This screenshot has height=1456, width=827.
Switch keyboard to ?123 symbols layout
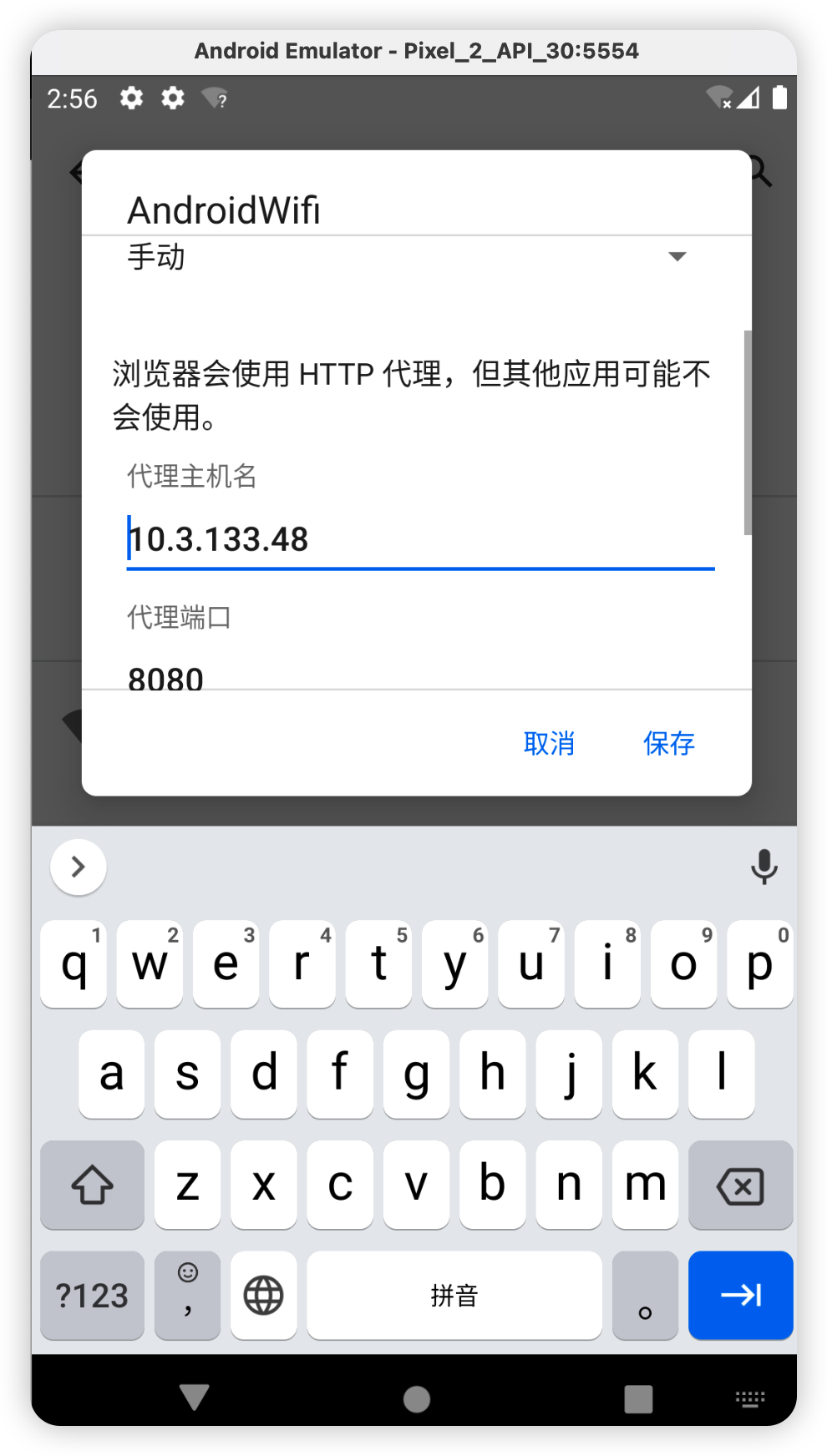92,1296
